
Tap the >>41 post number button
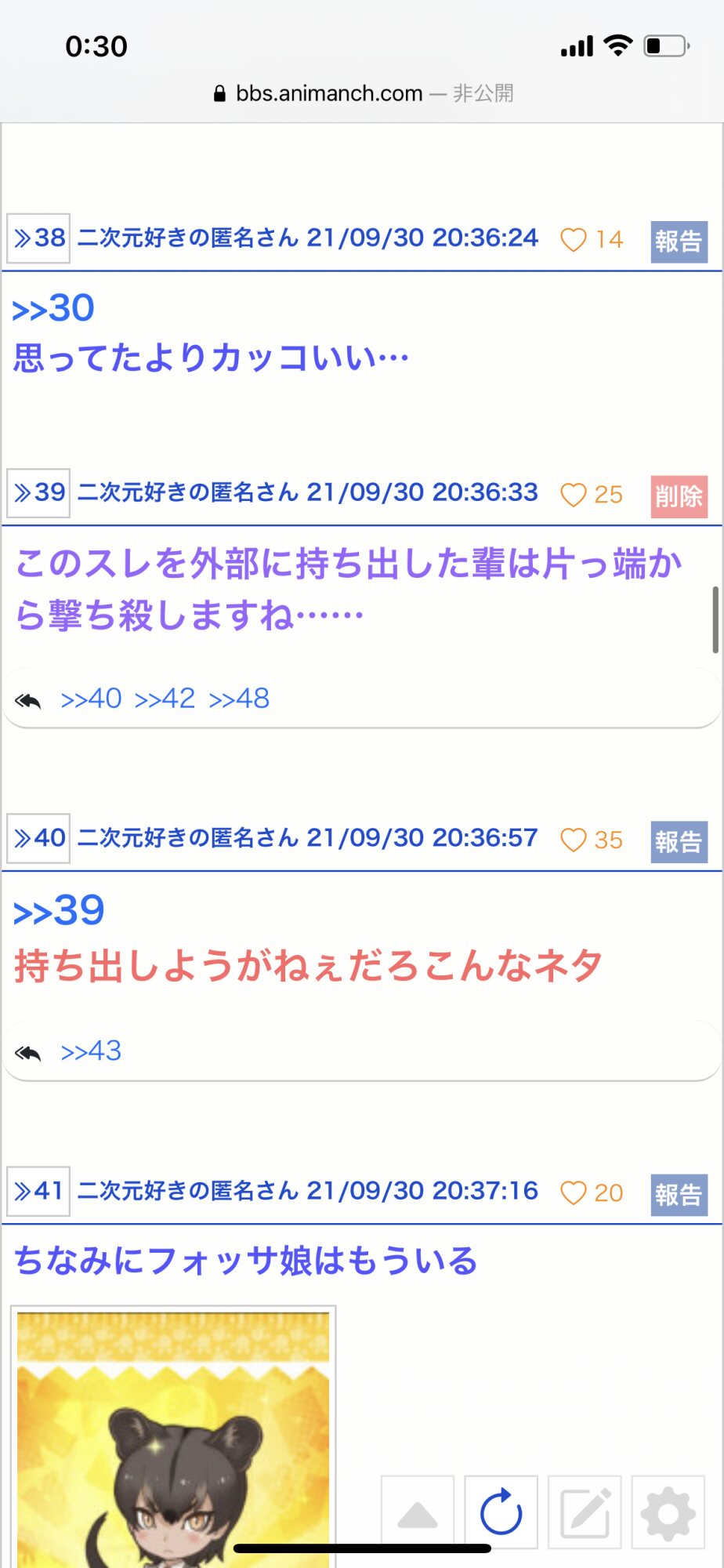pos(38,1191)
